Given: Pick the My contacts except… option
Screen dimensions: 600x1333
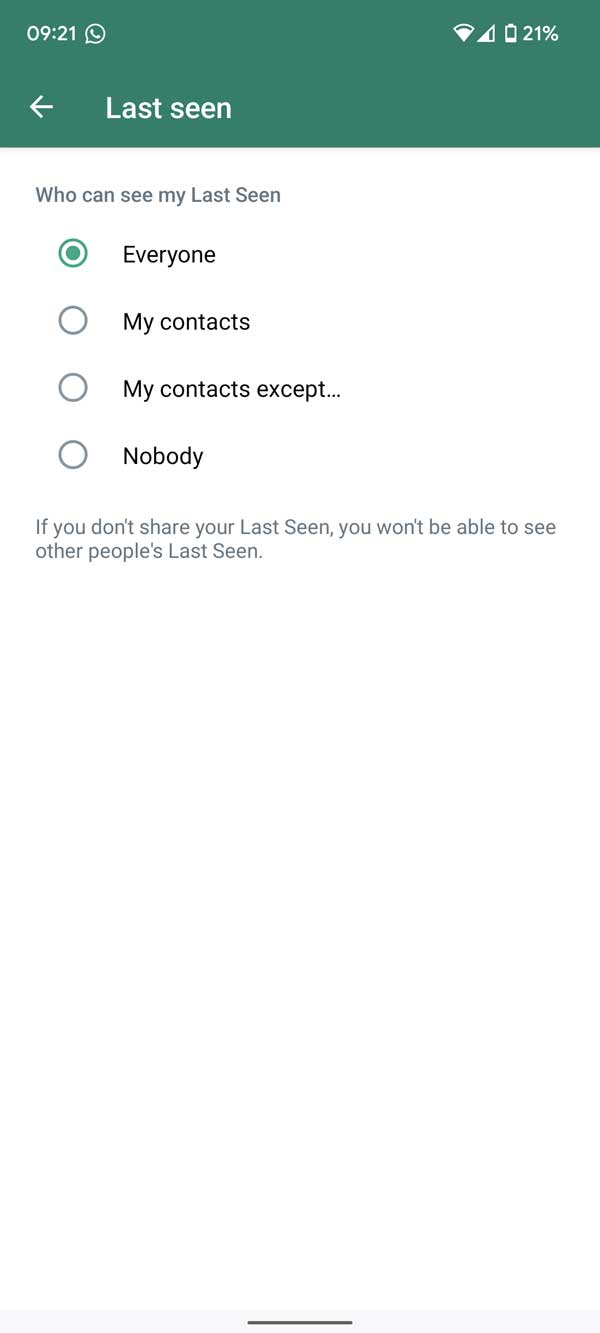Looking at the screenshot, I should (x=73, y=388).
